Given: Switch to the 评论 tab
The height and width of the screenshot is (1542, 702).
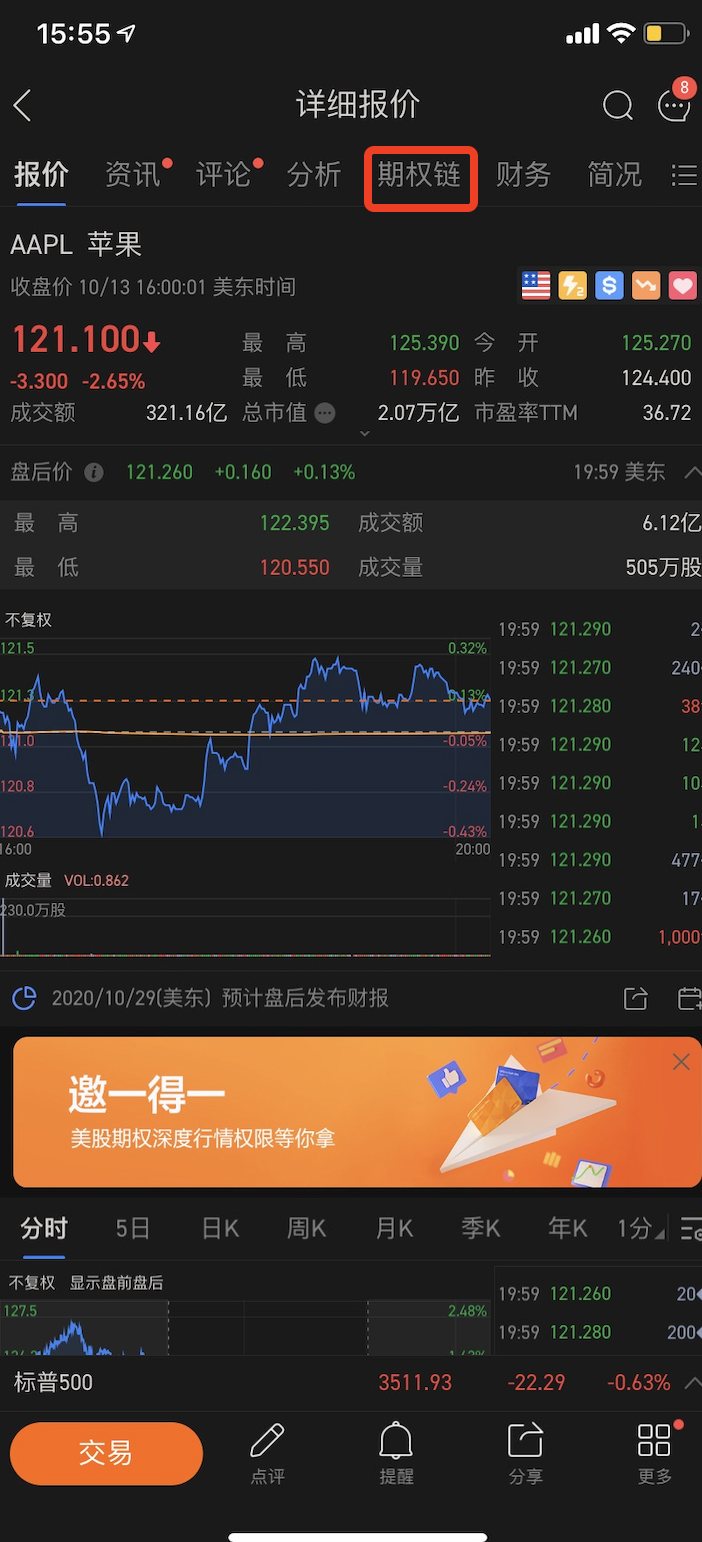Looking at the screenshot, I should click(x=223, y=175).
